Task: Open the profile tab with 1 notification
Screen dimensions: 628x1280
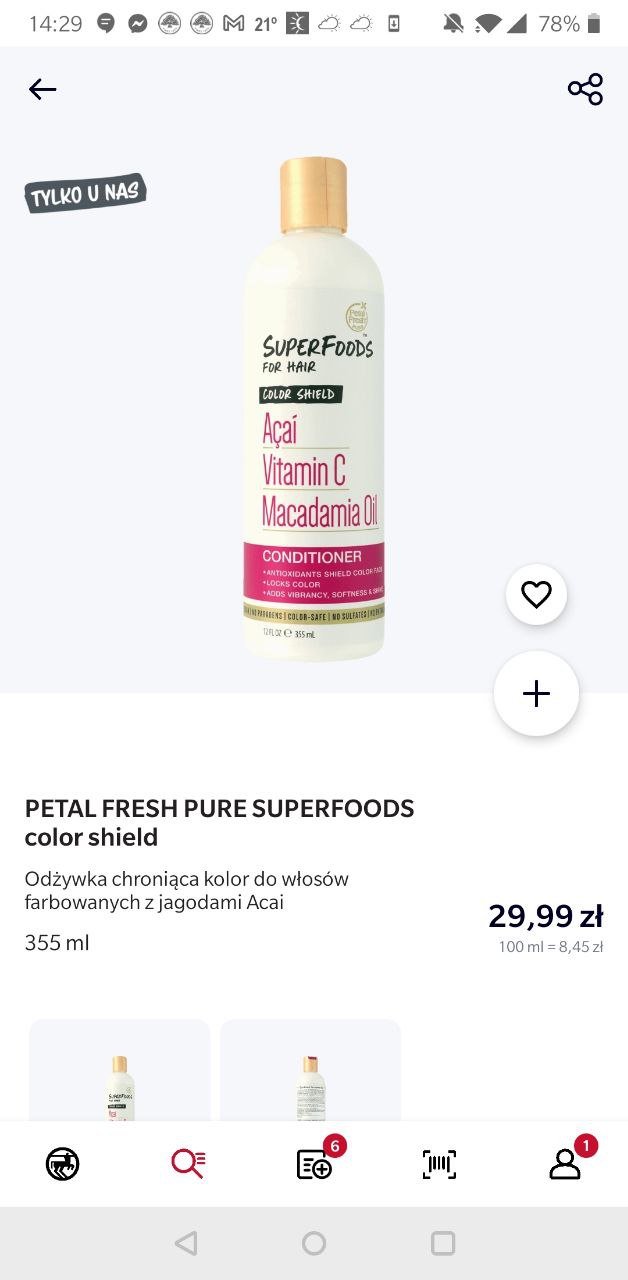Action: (x=565, y=1164)
